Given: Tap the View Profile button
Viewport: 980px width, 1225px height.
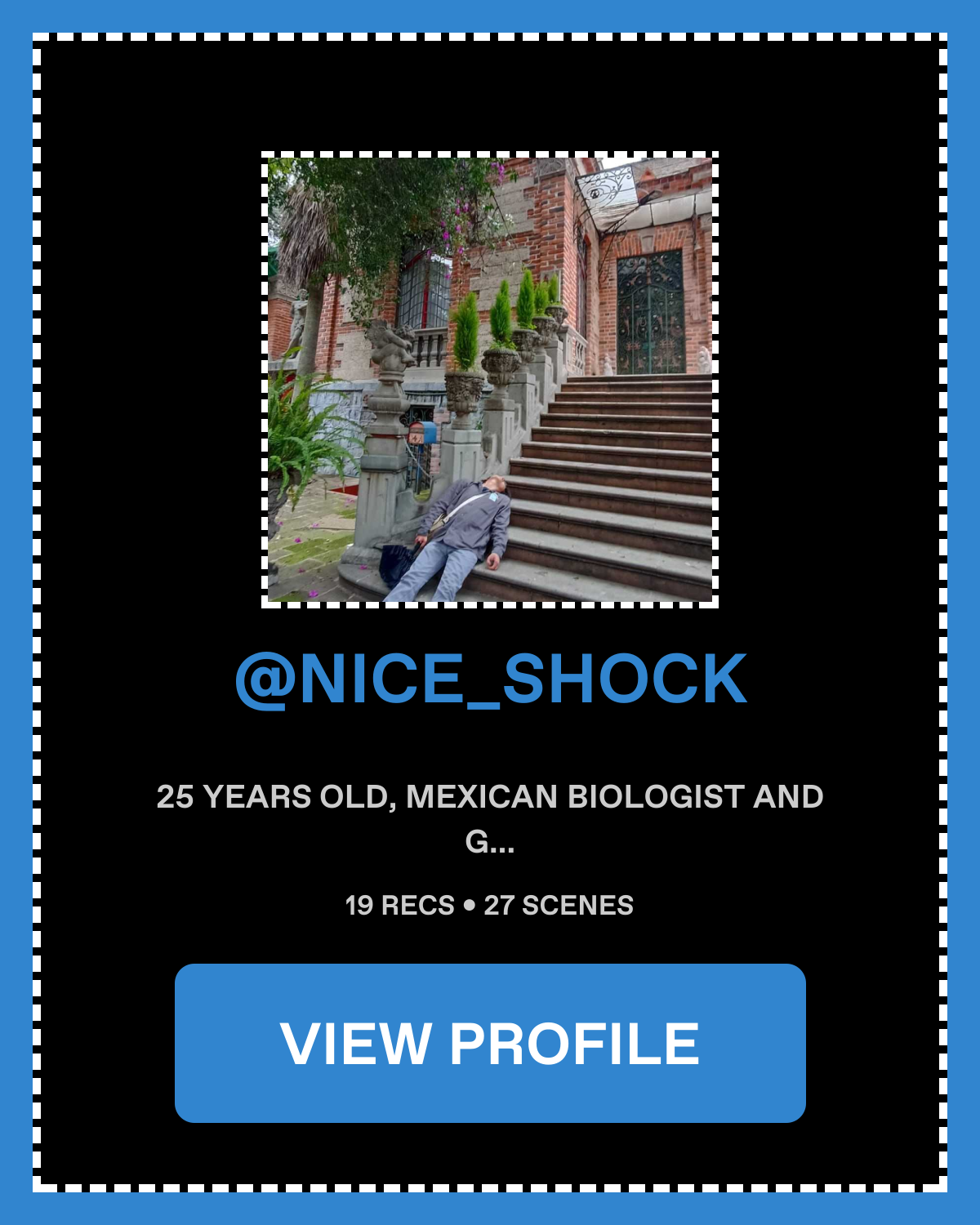Looking at the screenshot, I should 490,1043.
